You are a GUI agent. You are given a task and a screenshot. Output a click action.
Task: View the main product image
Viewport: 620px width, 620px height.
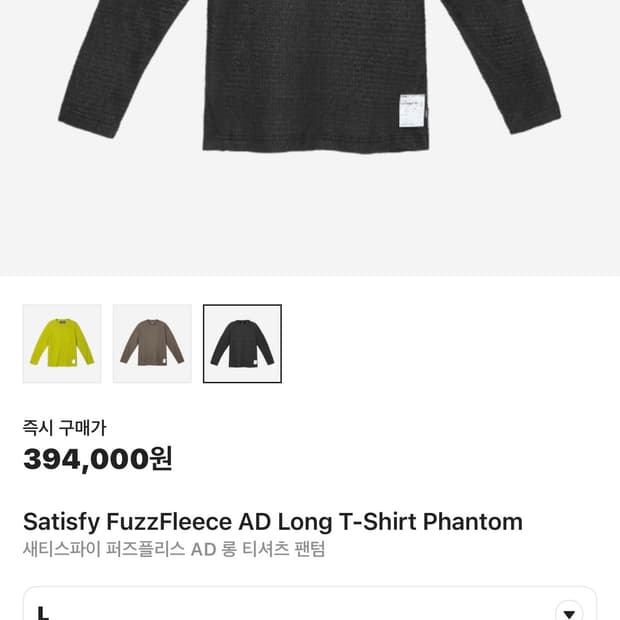[310, 120]
